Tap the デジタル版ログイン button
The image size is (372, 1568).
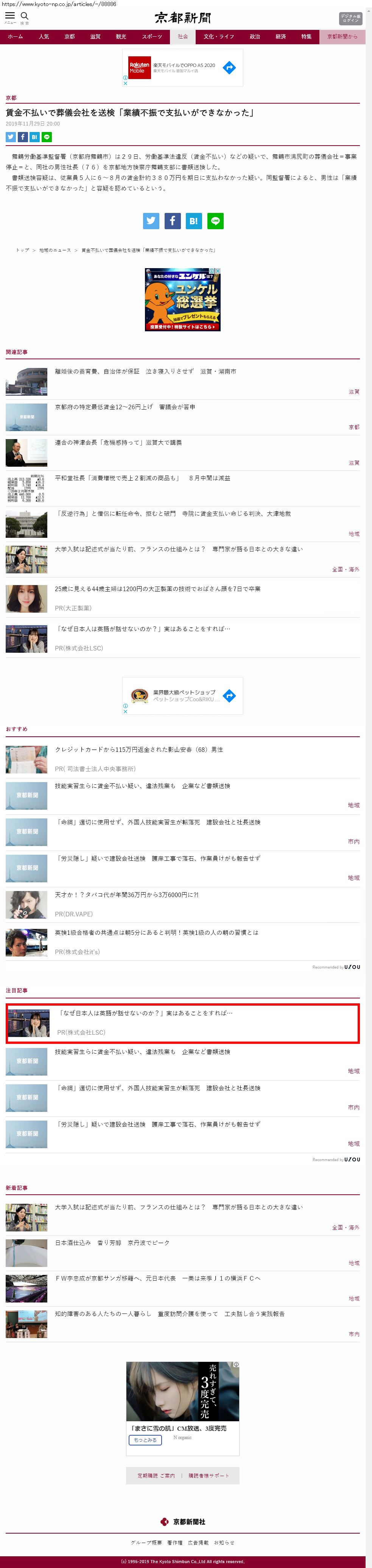click(350, 18)
